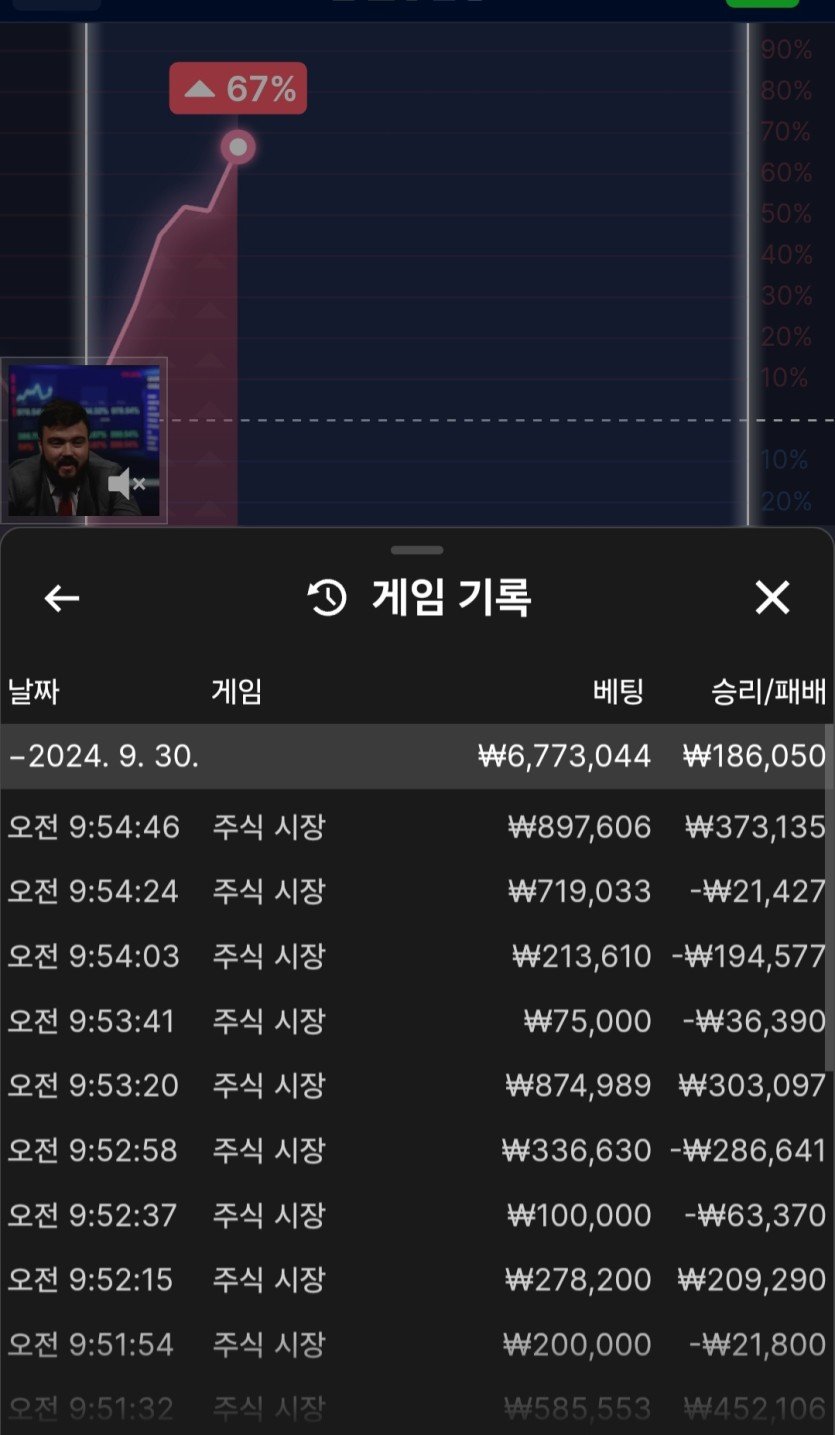Select the 오전 9:53:41 game entry

tap(416, 1021)
